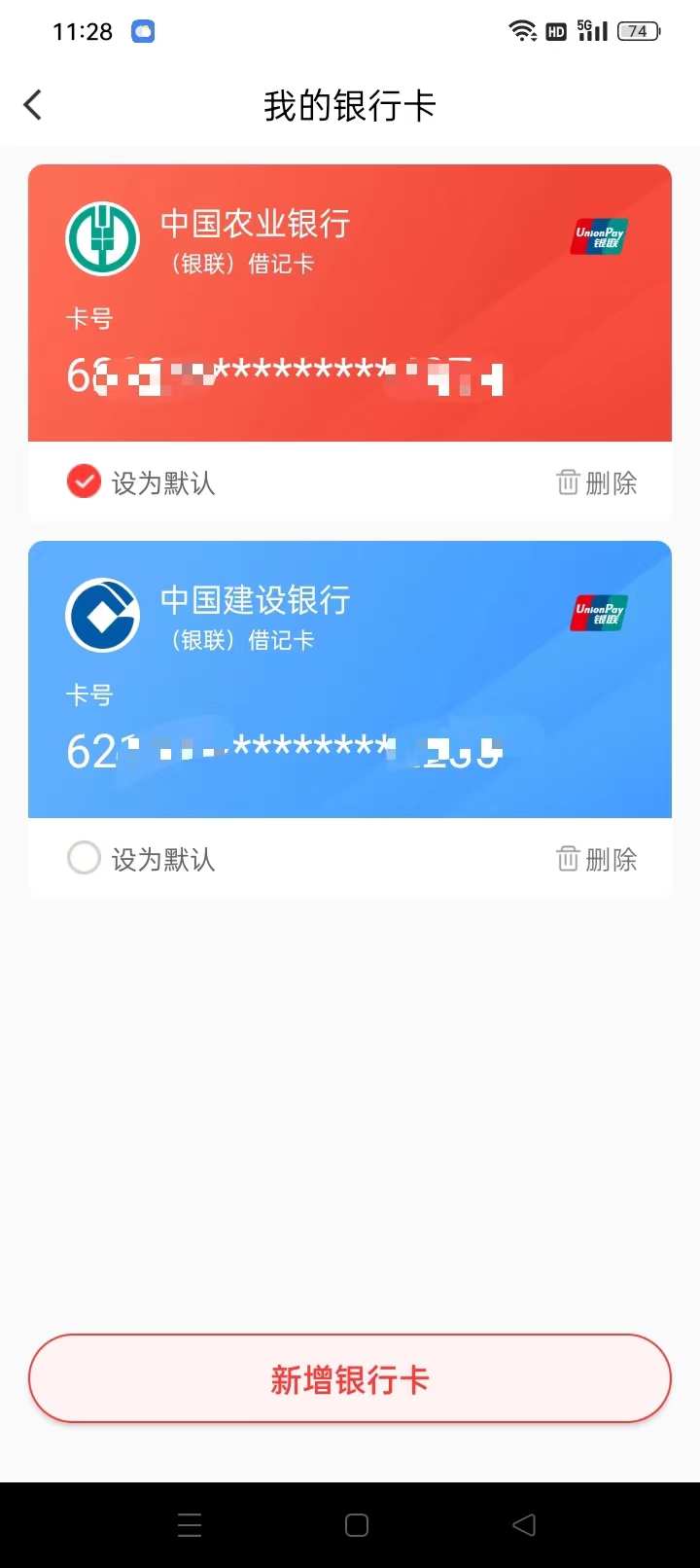Screen dimensions: 700x1568
Task: Delete the 中国建设银行 card
Action: click(x=597, y=859)
